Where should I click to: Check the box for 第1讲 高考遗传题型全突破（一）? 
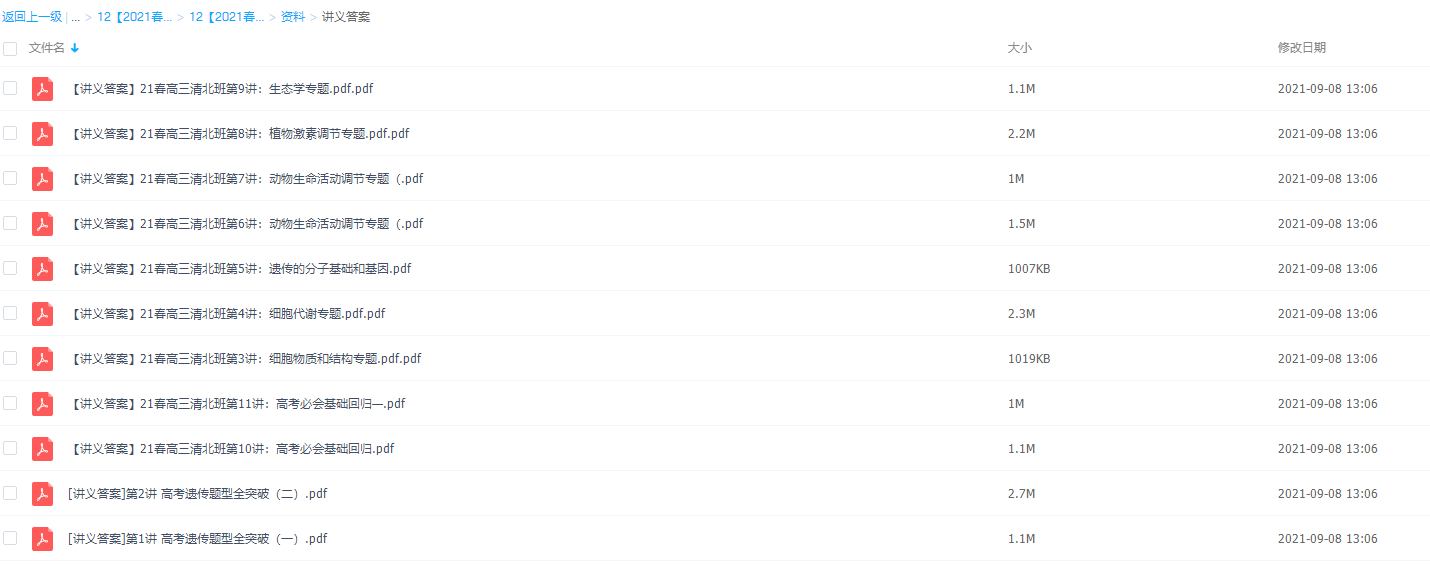click(x=10, y=538)
